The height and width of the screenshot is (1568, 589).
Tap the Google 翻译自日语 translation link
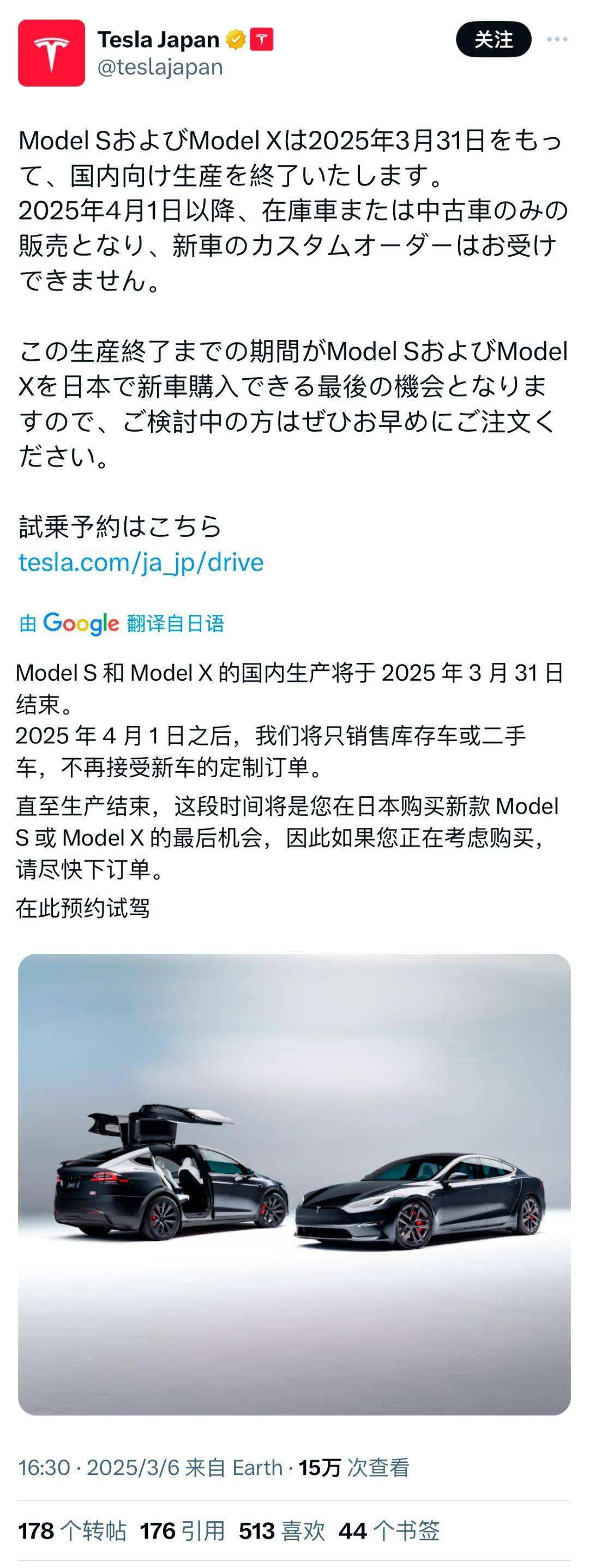pyautogui.click(x=122, y=623)
